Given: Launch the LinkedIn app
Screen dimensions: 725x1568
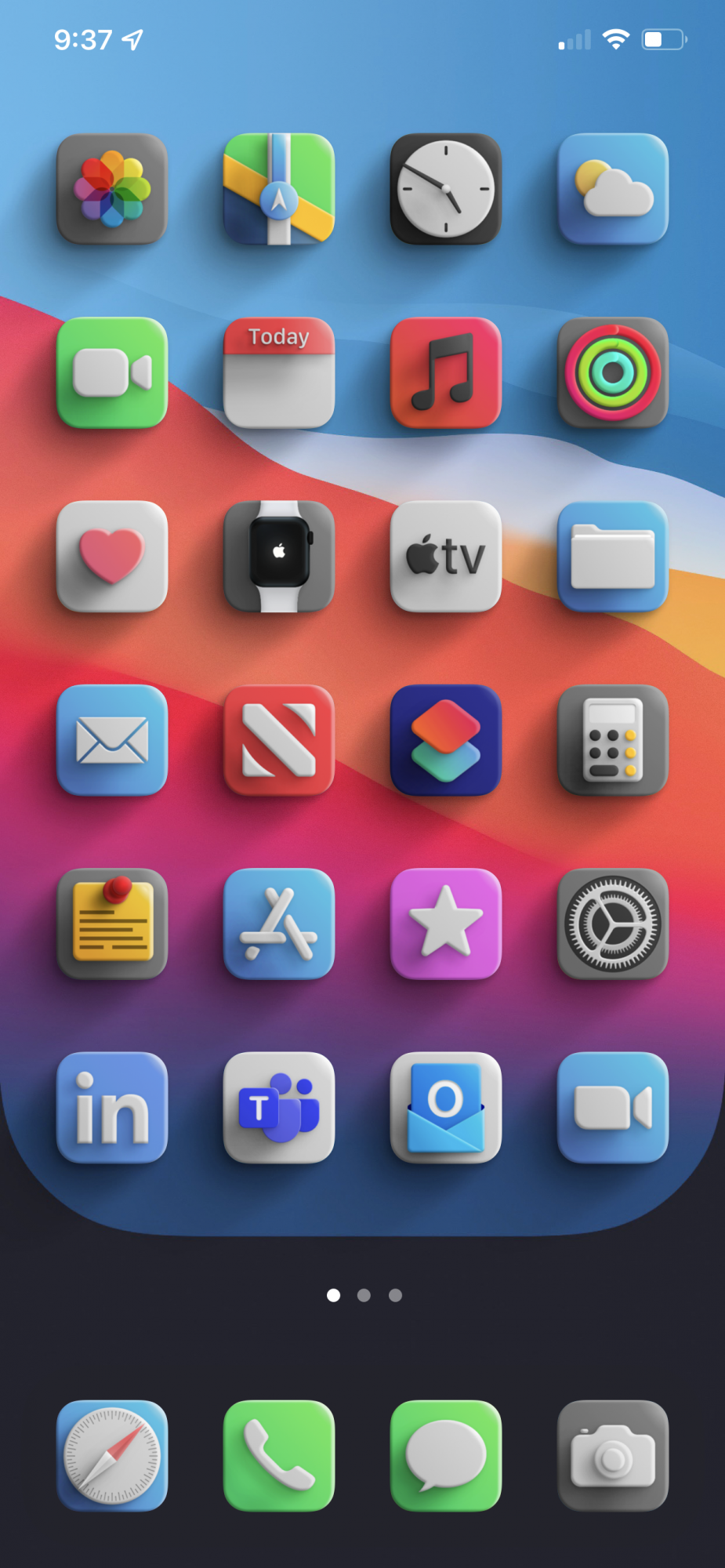Looking at the screenshot, I should pos(112,1107).
